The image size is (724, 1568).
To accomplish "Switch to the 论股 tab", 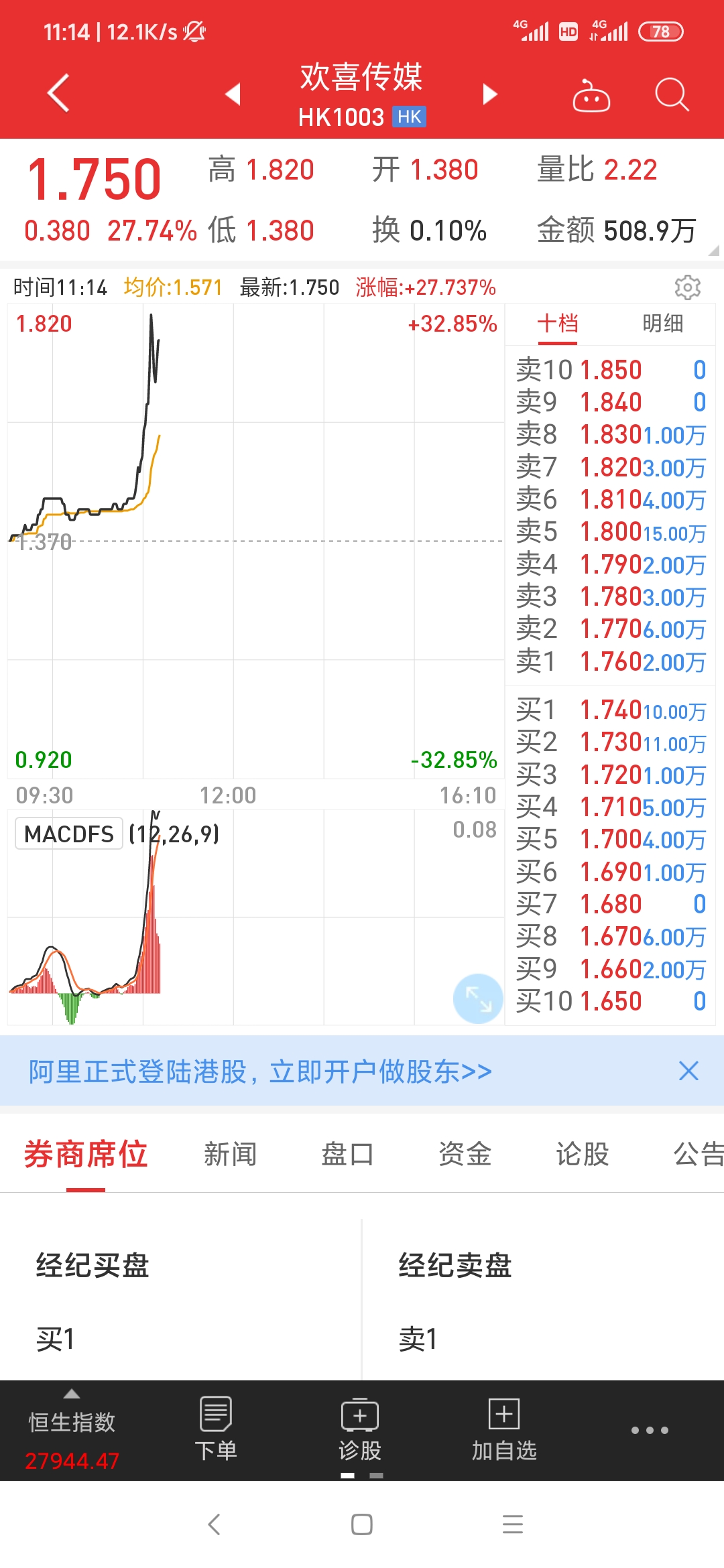I will click(x=582, y=1154).
